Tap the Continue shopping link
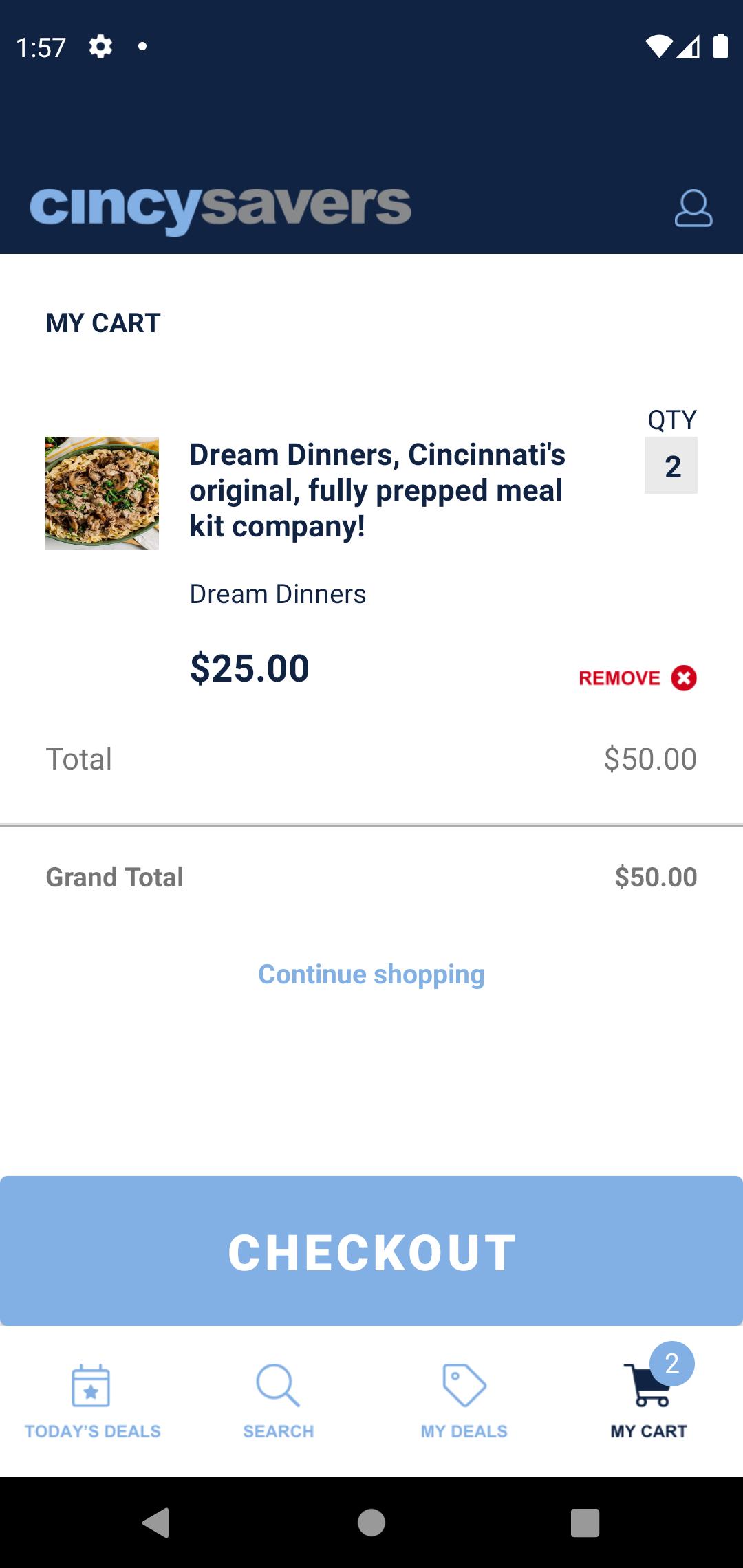Screen dimensions: 743x1568 tap(371, 974)
